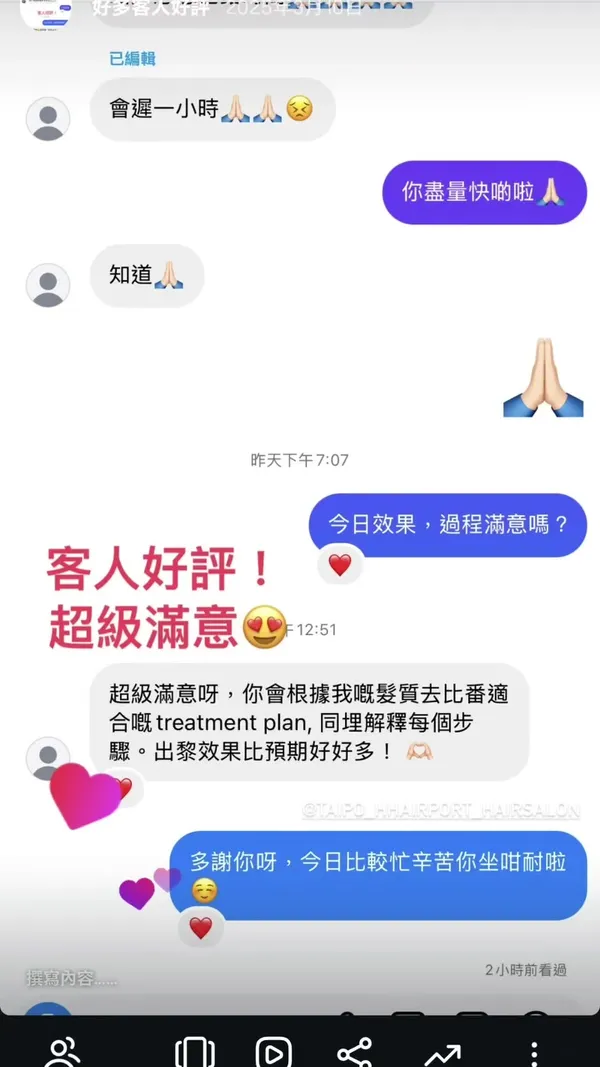Tap the reel video icon in the bottom bar

pyautogui.click(x=273, y=1053)
